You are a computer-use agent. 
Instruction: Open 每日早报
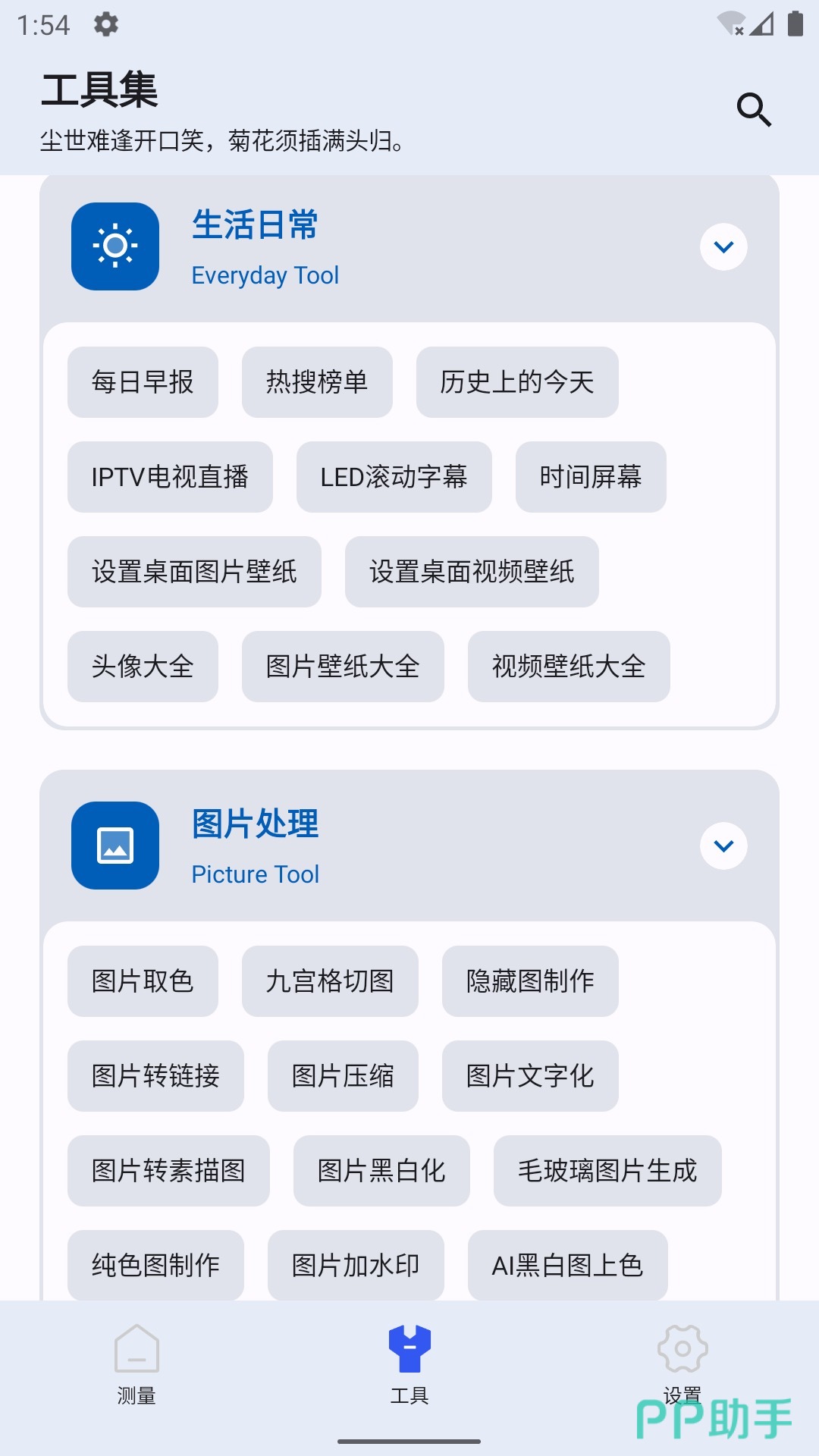143,382
